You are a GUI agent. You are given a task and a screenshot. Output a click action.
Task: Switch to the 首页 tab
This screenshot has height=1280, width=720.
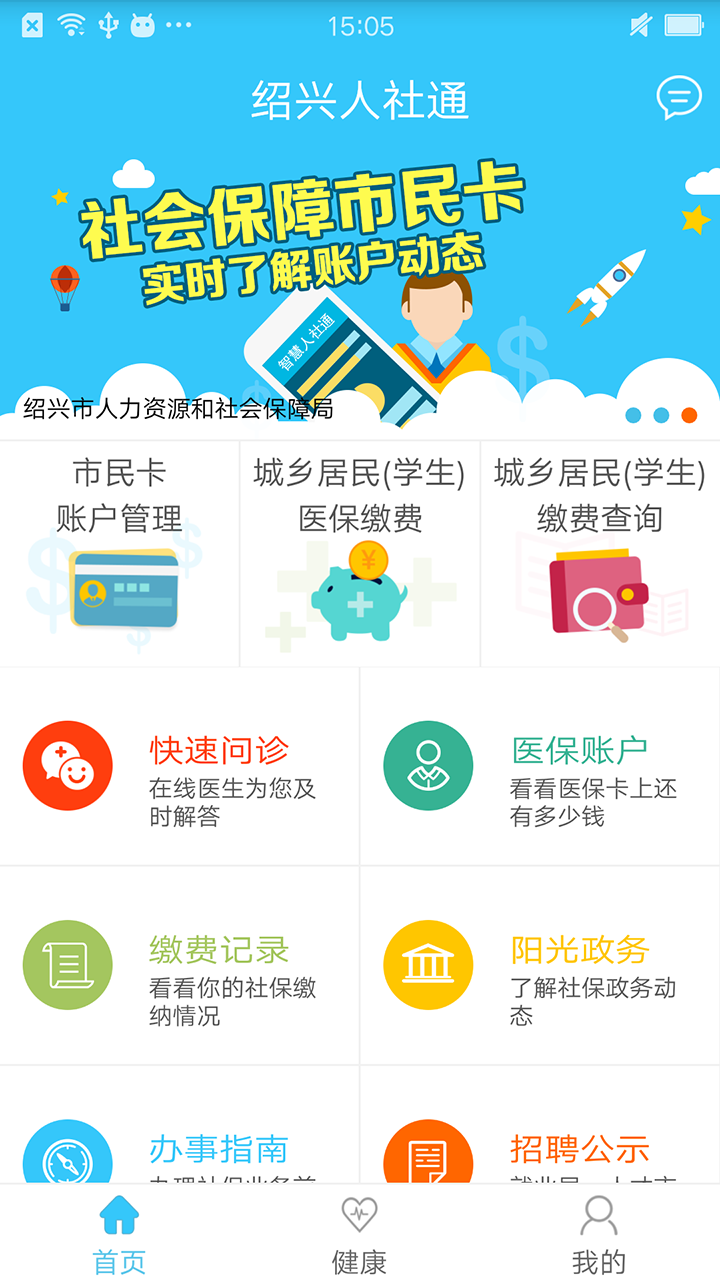click(120, 1233)
